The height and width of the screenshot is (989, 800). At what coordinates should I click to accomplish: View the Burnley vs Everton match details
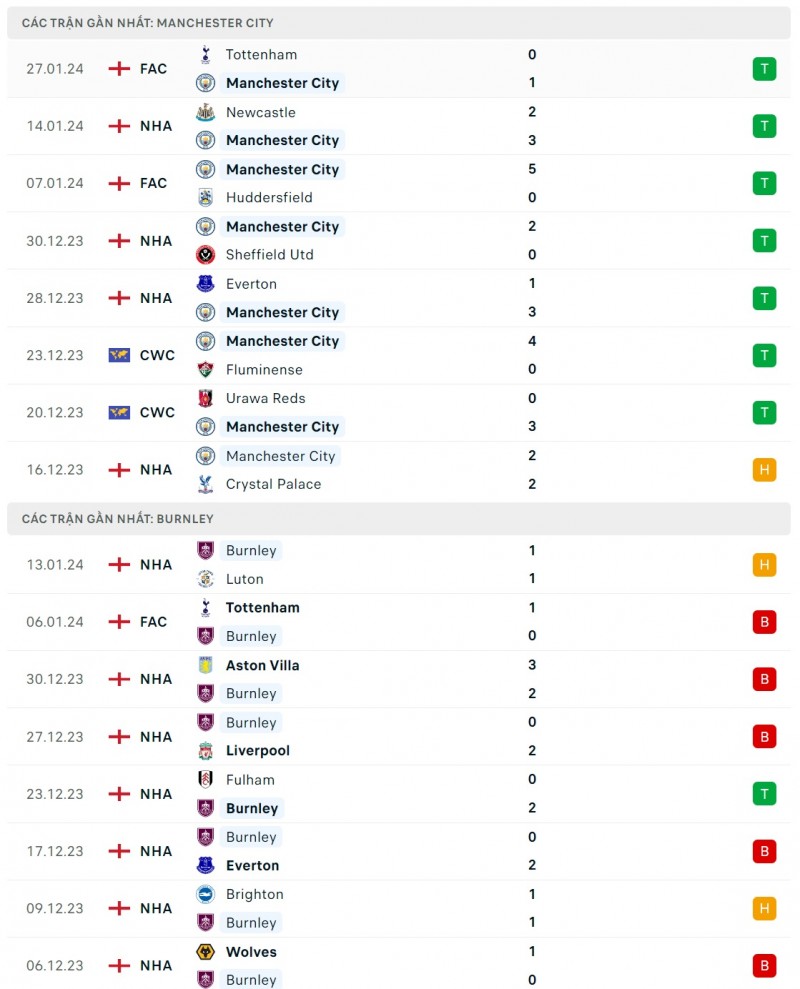point(400,851)
